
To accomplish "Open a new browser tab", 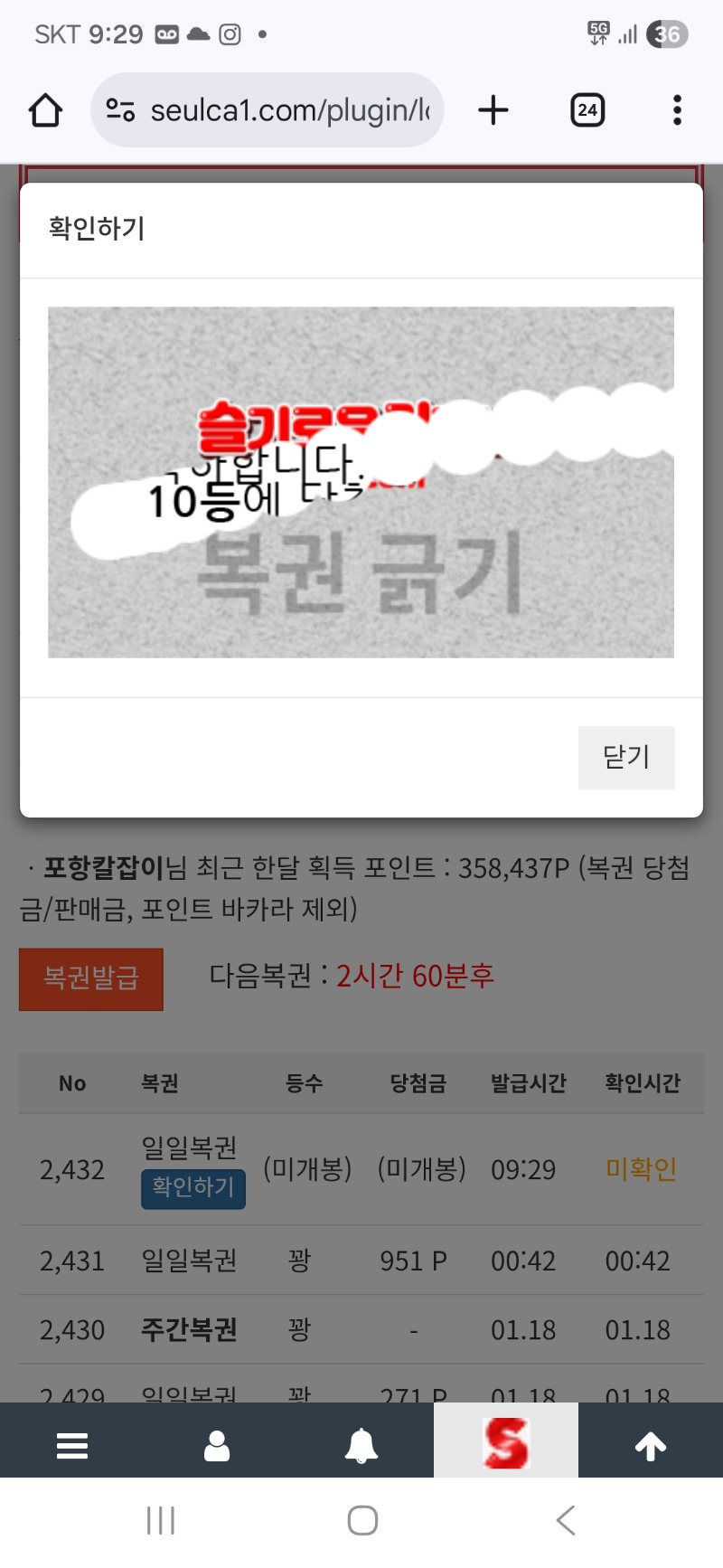I will pyautogui.click(x=493, y=110).
